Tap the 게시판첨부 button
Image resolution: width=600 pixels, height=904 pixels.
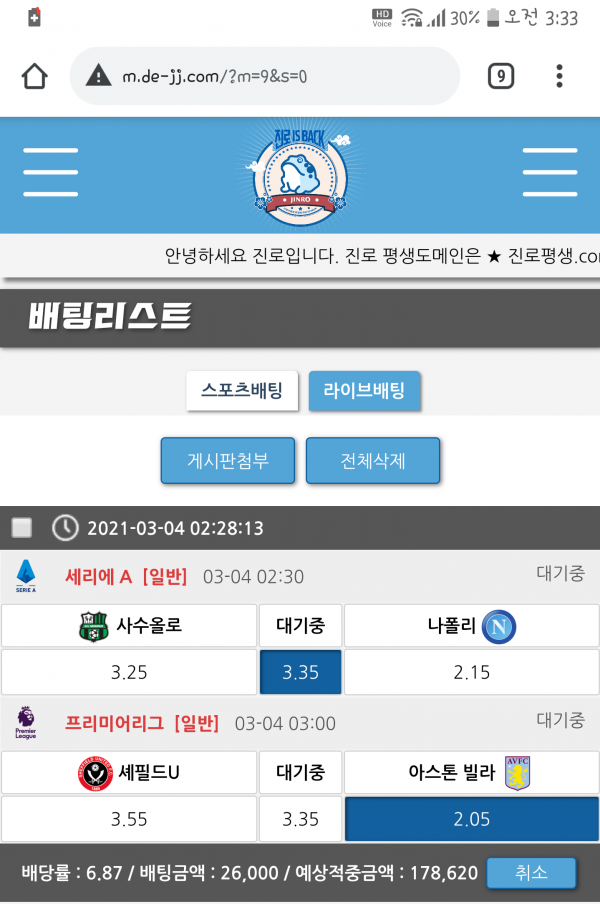click(228, 461)
